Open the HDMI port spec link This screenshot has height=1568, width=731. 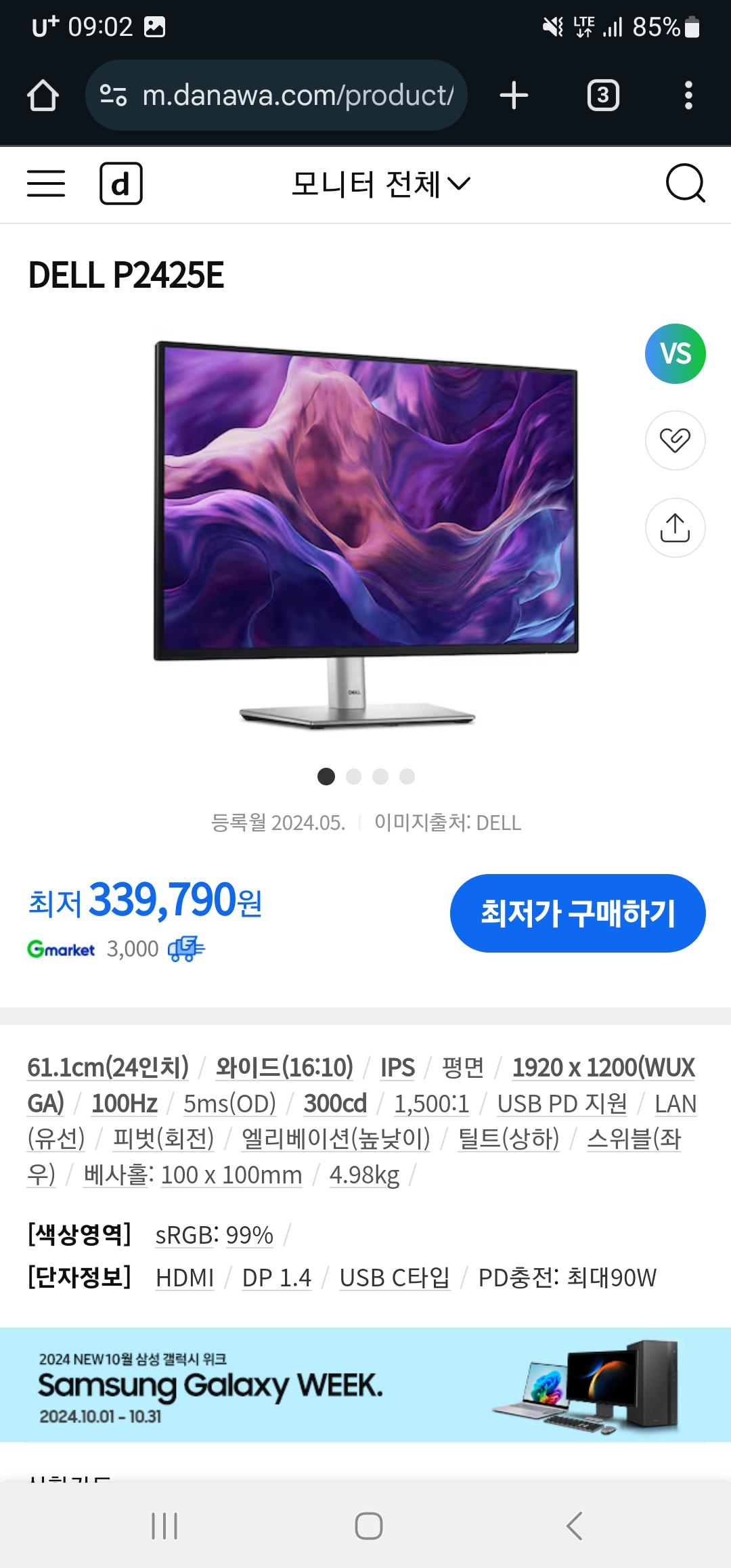(185, 1278)
